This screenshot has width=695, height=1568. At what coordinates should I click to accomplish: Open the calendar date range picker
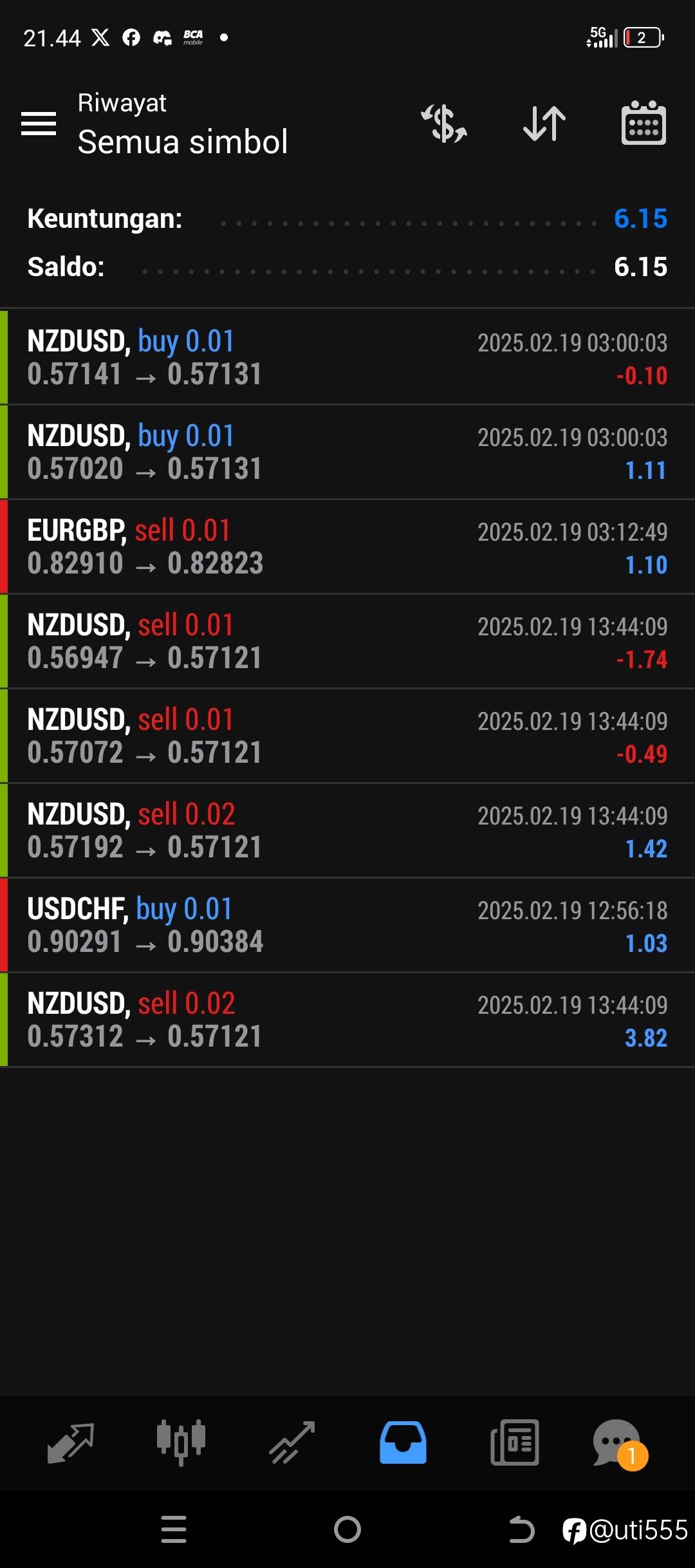click(644, 123)
